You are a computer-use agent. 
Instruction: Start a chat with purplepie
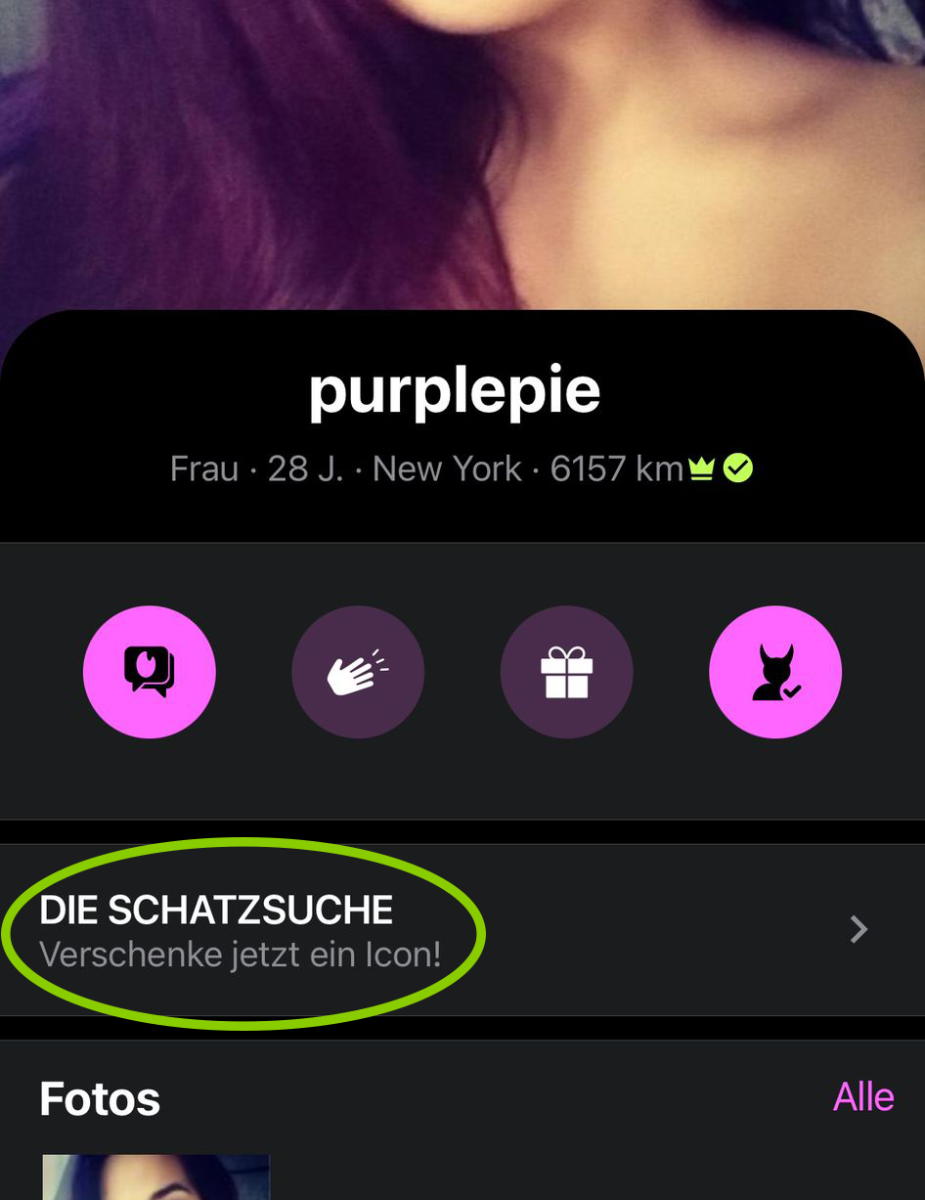pyautogui.click(x=149, y=672)
